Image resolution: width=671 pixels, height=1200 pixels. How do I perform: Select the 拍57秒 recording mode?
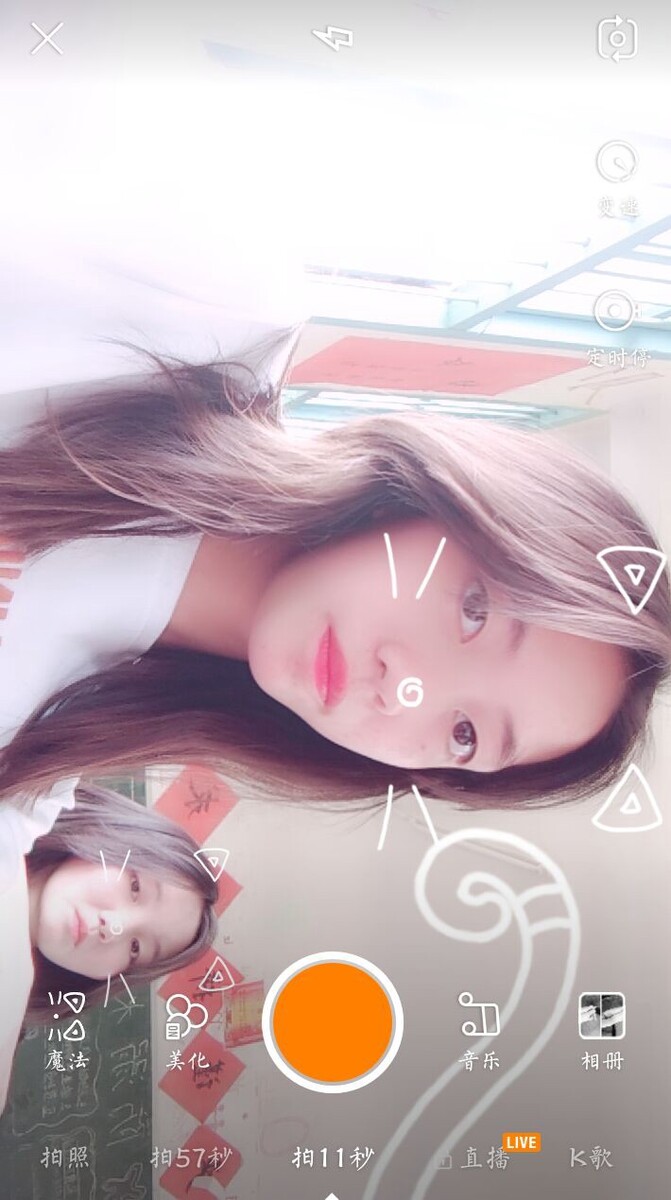coord(191,1158)
